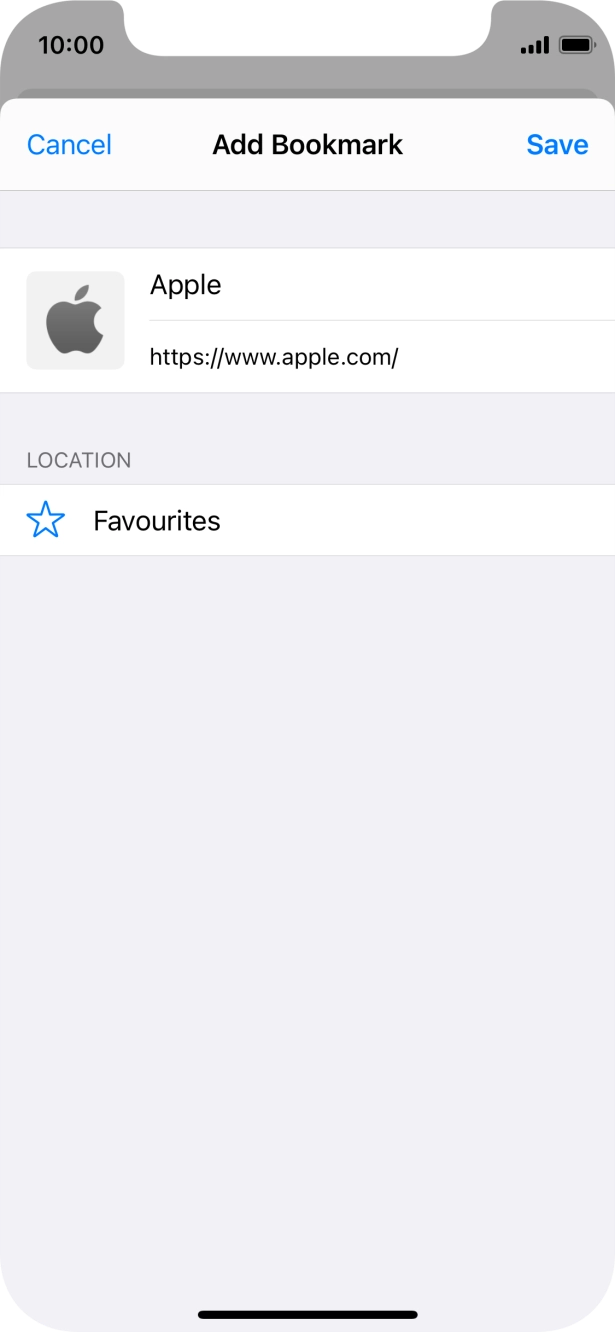
Task: Edit the bookmark title Apple
Action: 381,285
